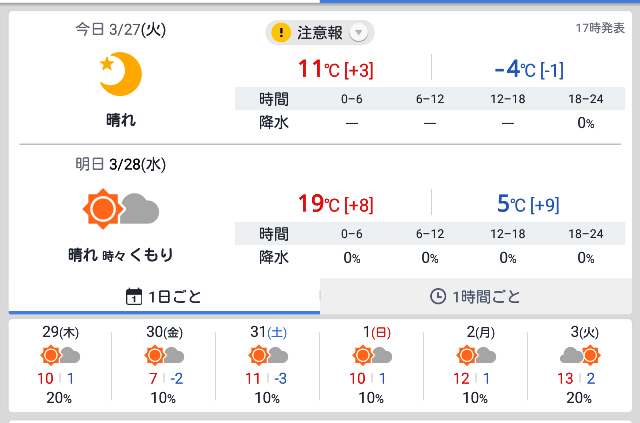Open the forecast for 31(土)
Screen dimensions: 640x423
coord(267,365)
